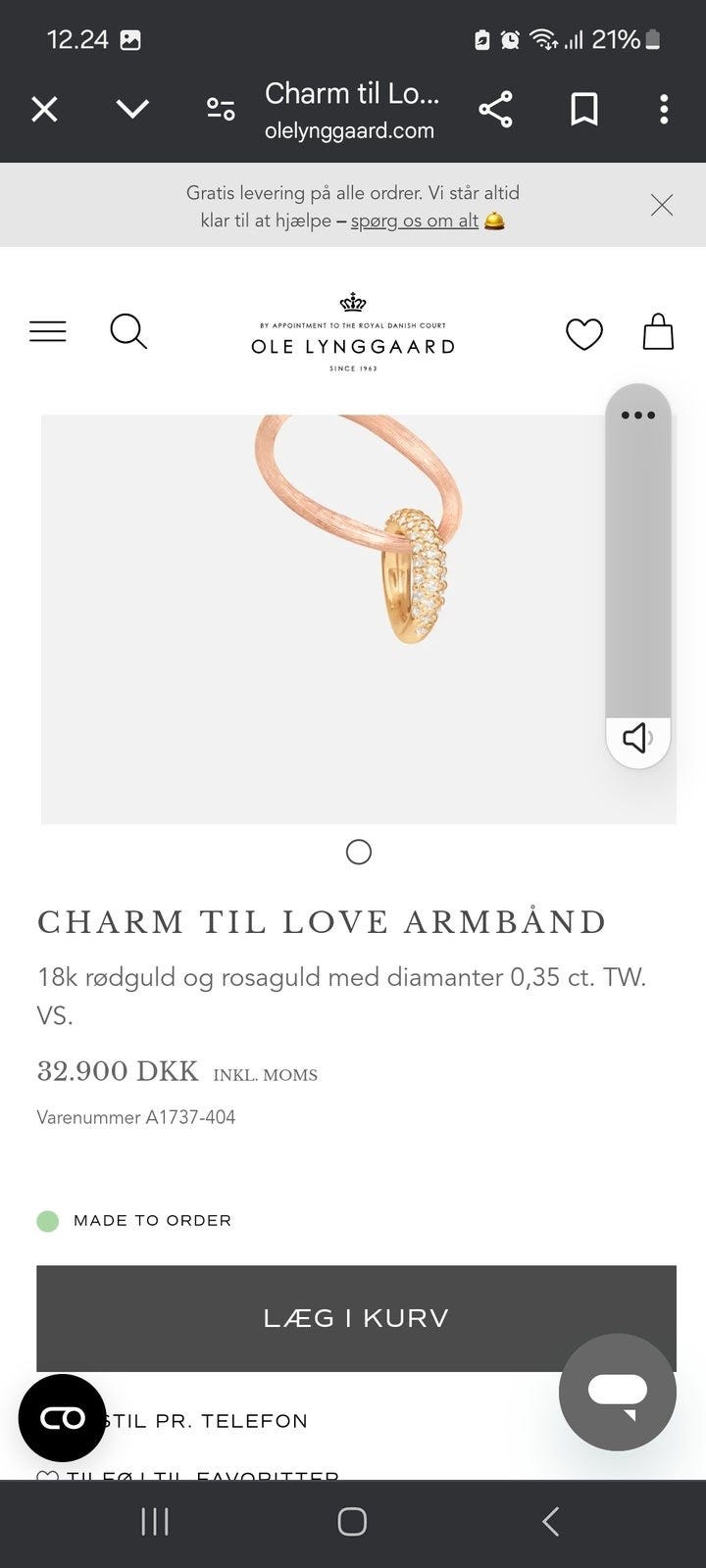The image size is (706, 1568).
Task: View favorites via the heart icon
Action: [x=584, y=334]
